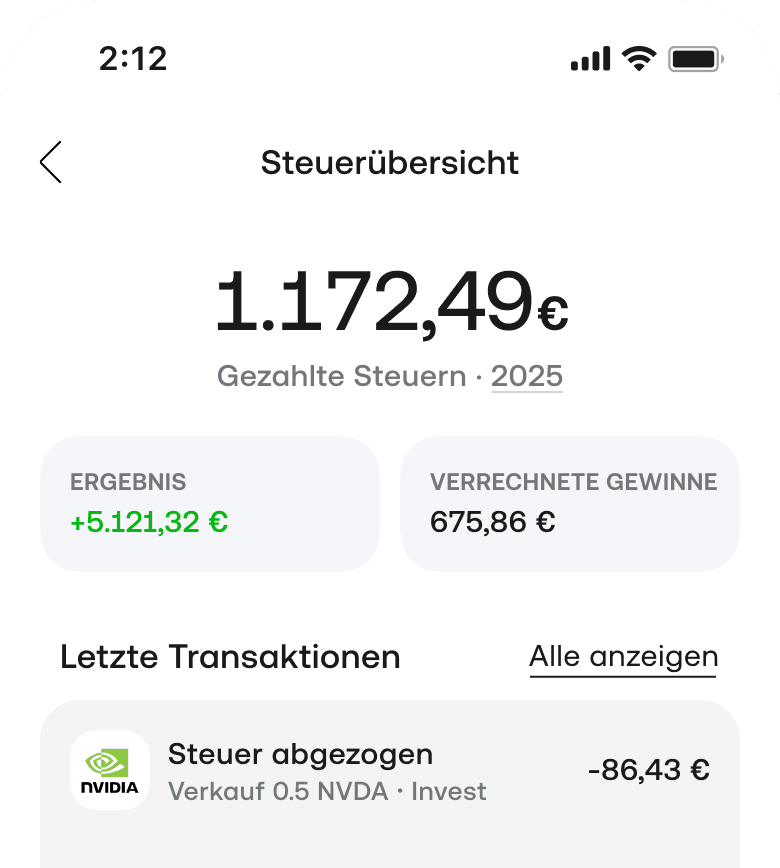Change the tax year 2025

point(526,377)
